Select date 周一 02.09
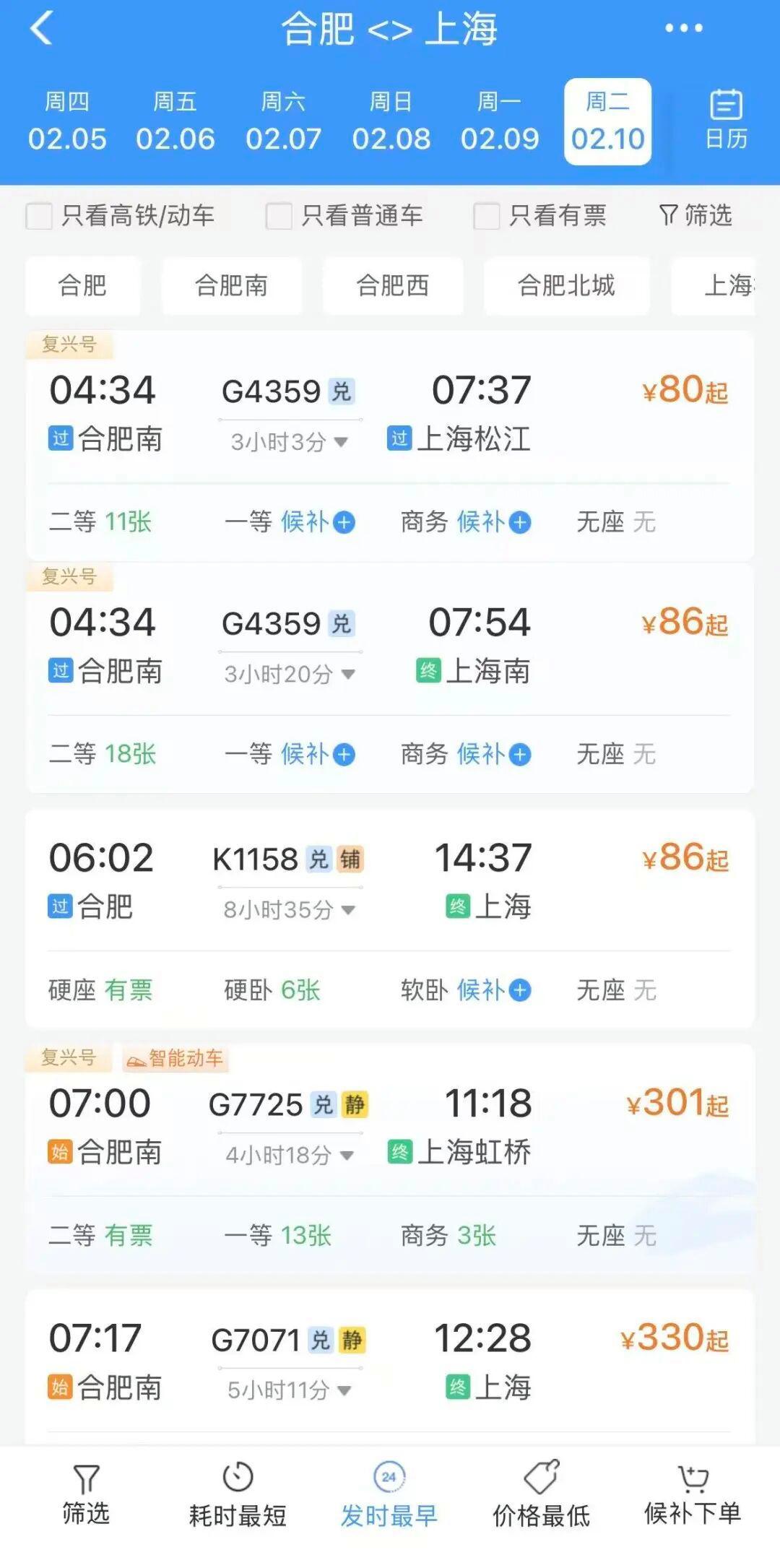Viewport: 780px width, 1568px height. click(x=500, y=121)
